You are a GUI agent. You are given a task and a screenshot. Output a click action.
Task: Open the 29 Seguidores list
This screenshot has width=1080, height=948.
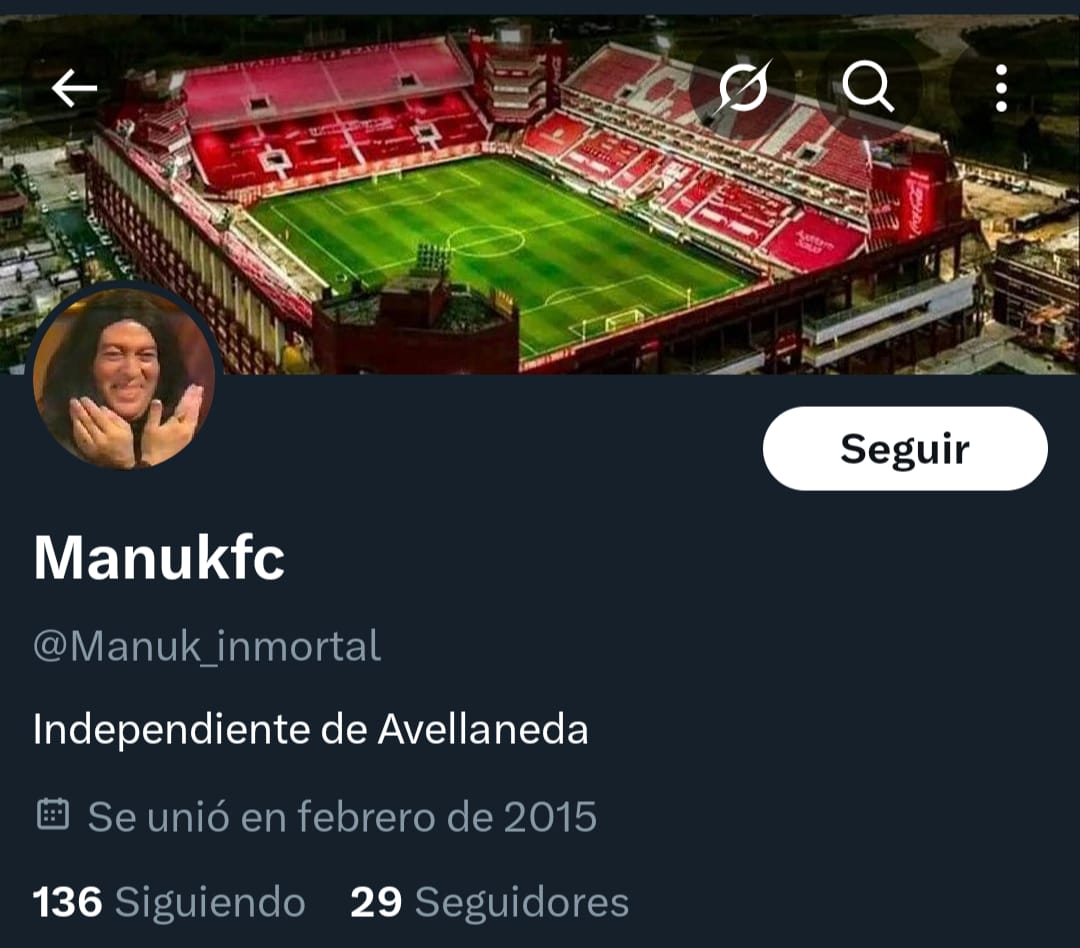pos(489,902)
